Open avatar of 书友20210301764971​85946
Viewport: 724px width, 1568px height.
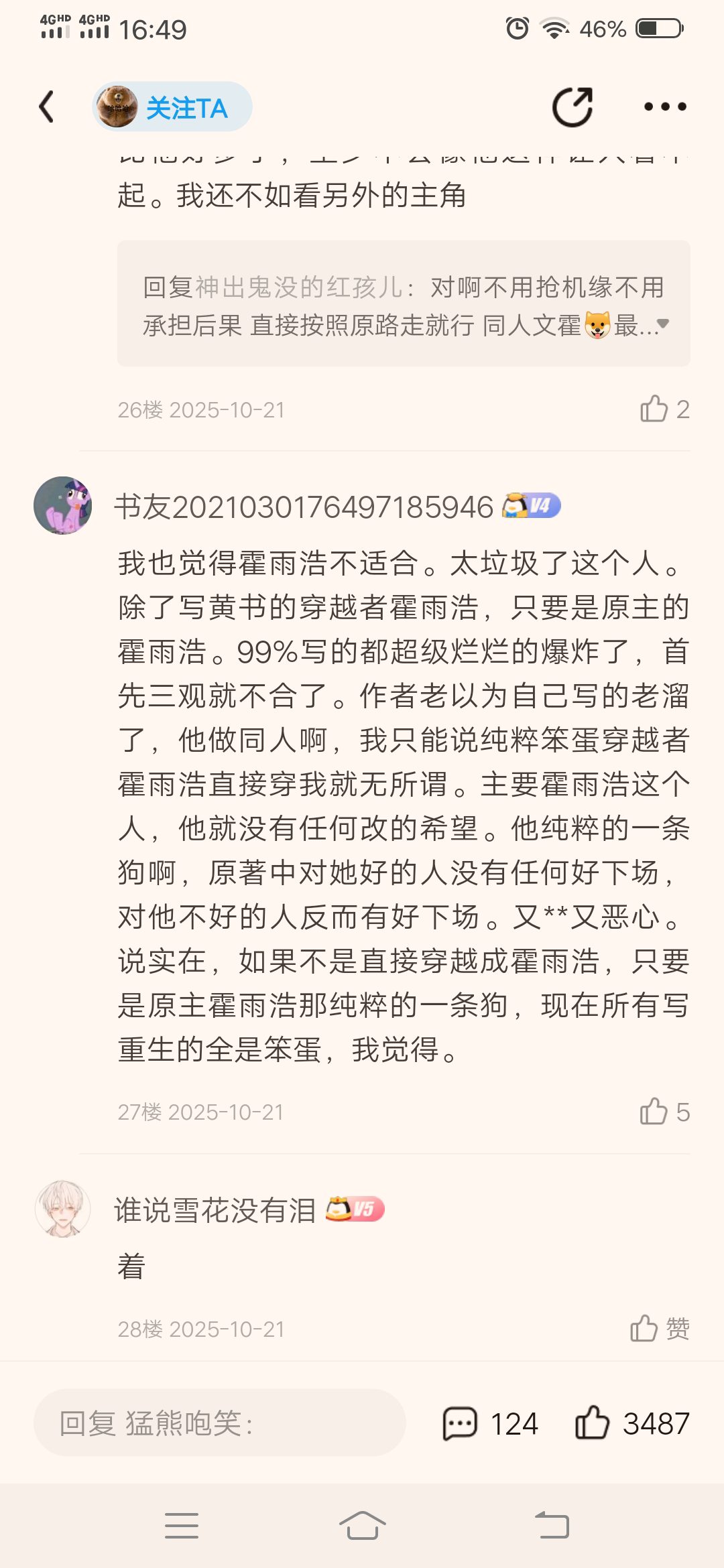(63, 506)
